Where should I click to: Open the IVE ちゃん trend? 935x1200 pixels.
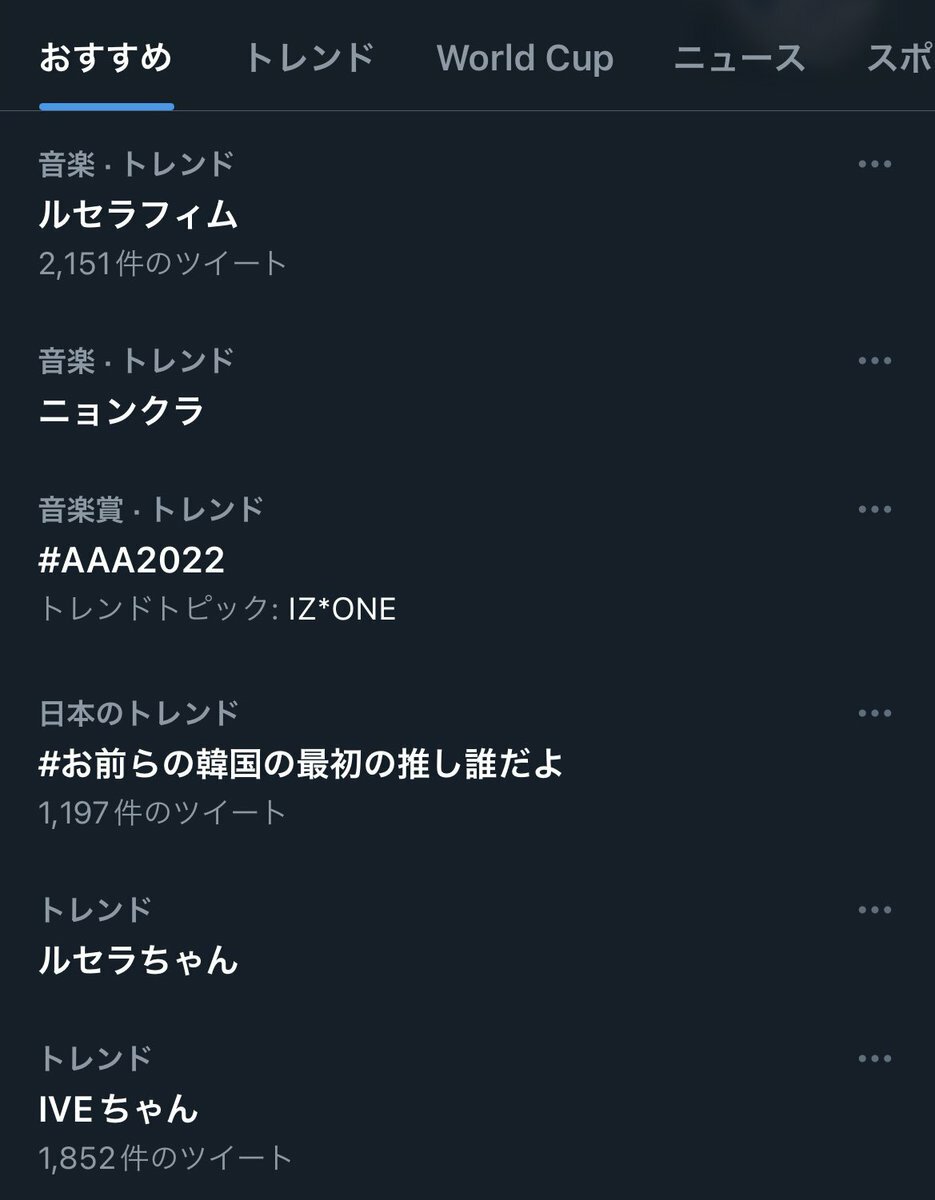119,1108
